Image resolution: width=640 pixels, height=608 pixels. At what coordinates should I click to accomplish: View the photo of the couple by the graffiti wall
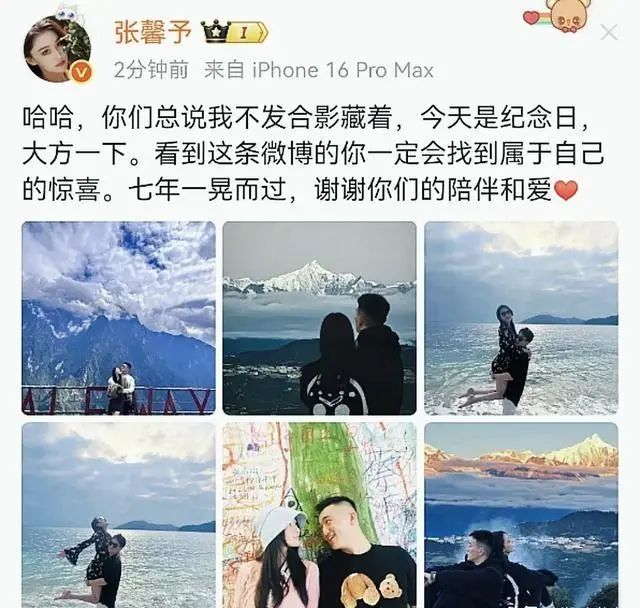click(319, 515)
